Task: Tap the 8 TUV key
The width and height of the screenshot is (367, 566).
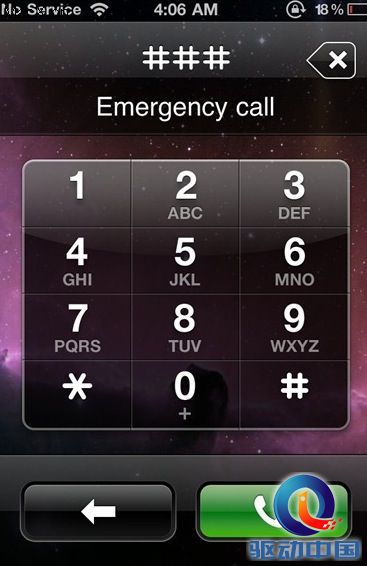Action: point(185,327)
